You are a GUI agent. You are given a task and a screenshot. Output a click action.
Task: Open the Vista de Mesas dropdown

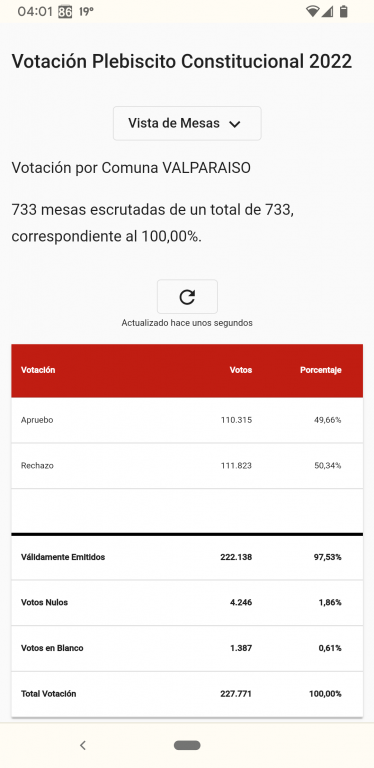pos(187,123)
